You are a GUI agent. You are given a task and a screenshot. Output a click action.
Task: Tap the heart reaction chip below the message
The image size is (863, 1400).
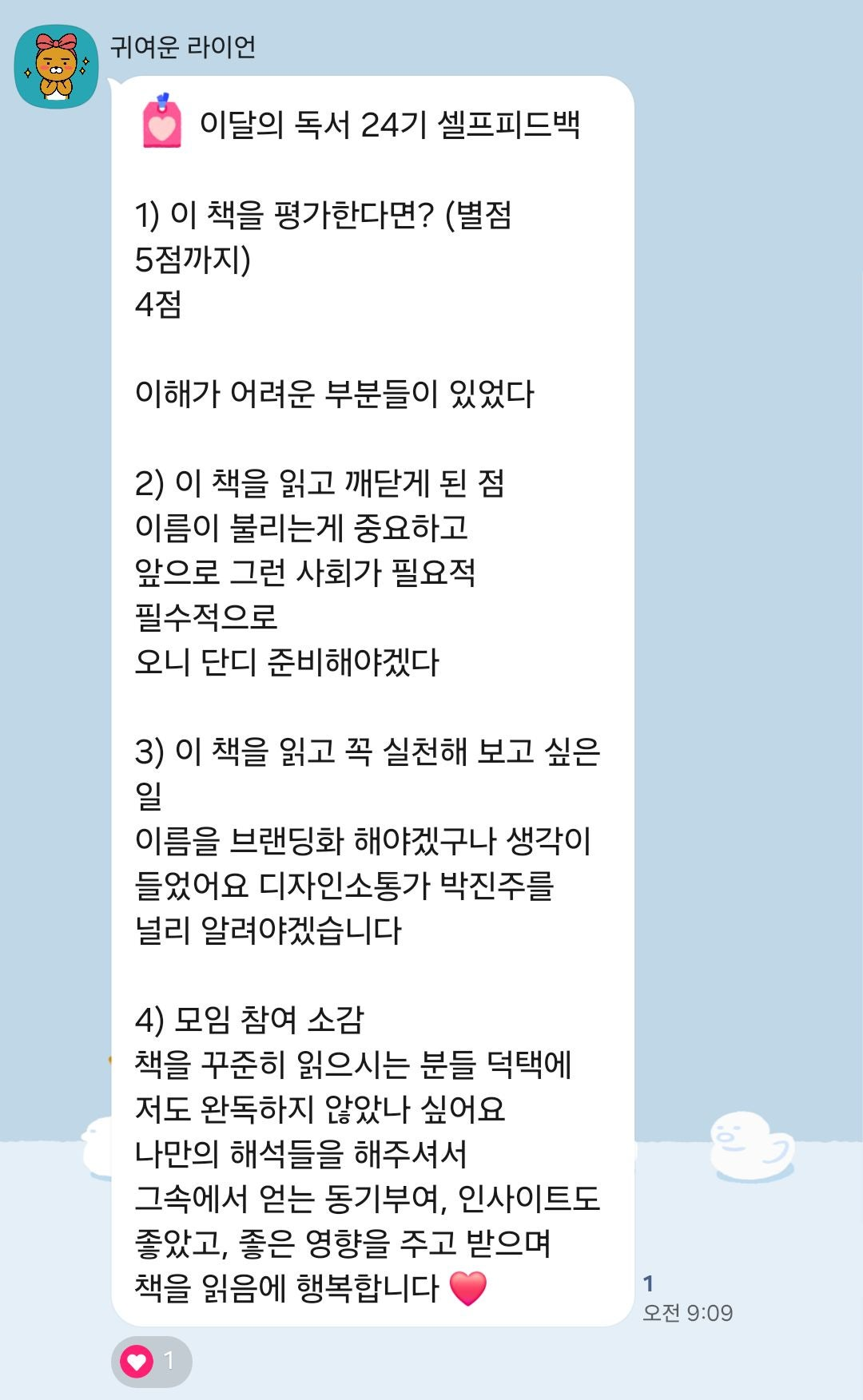pyautogui.click(x=151, y=1361)
